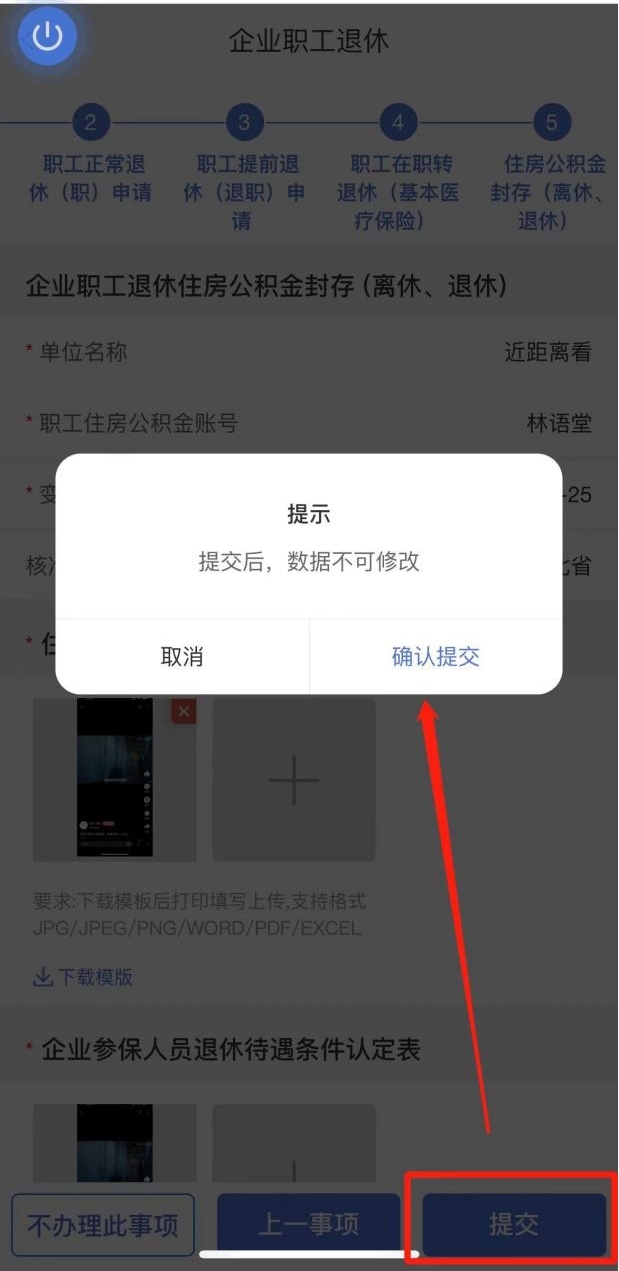The image size is (619, 1271).
Task: Cancel the submission dialog with 取消
Action: click(x=182, y=657)
